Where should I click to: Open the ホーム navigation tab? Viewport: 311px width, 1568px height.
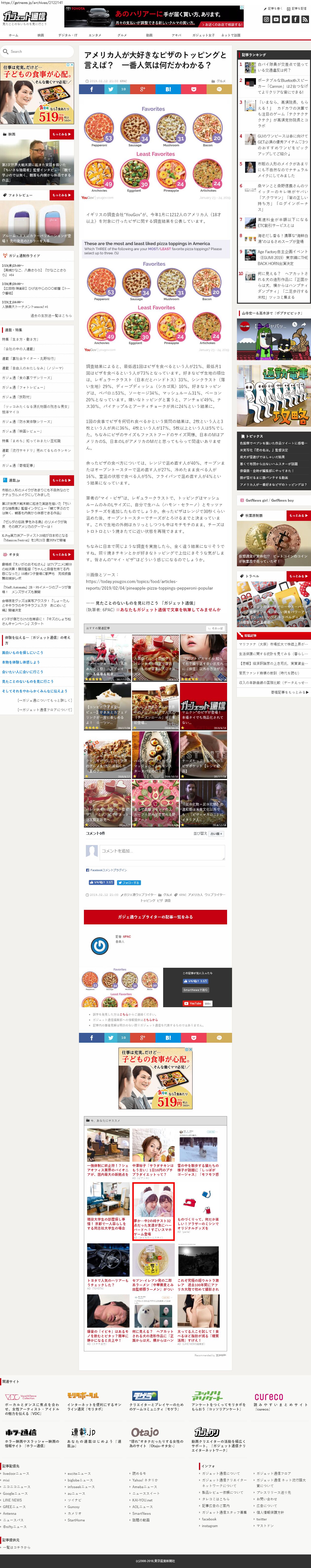[x=13, y=35]
